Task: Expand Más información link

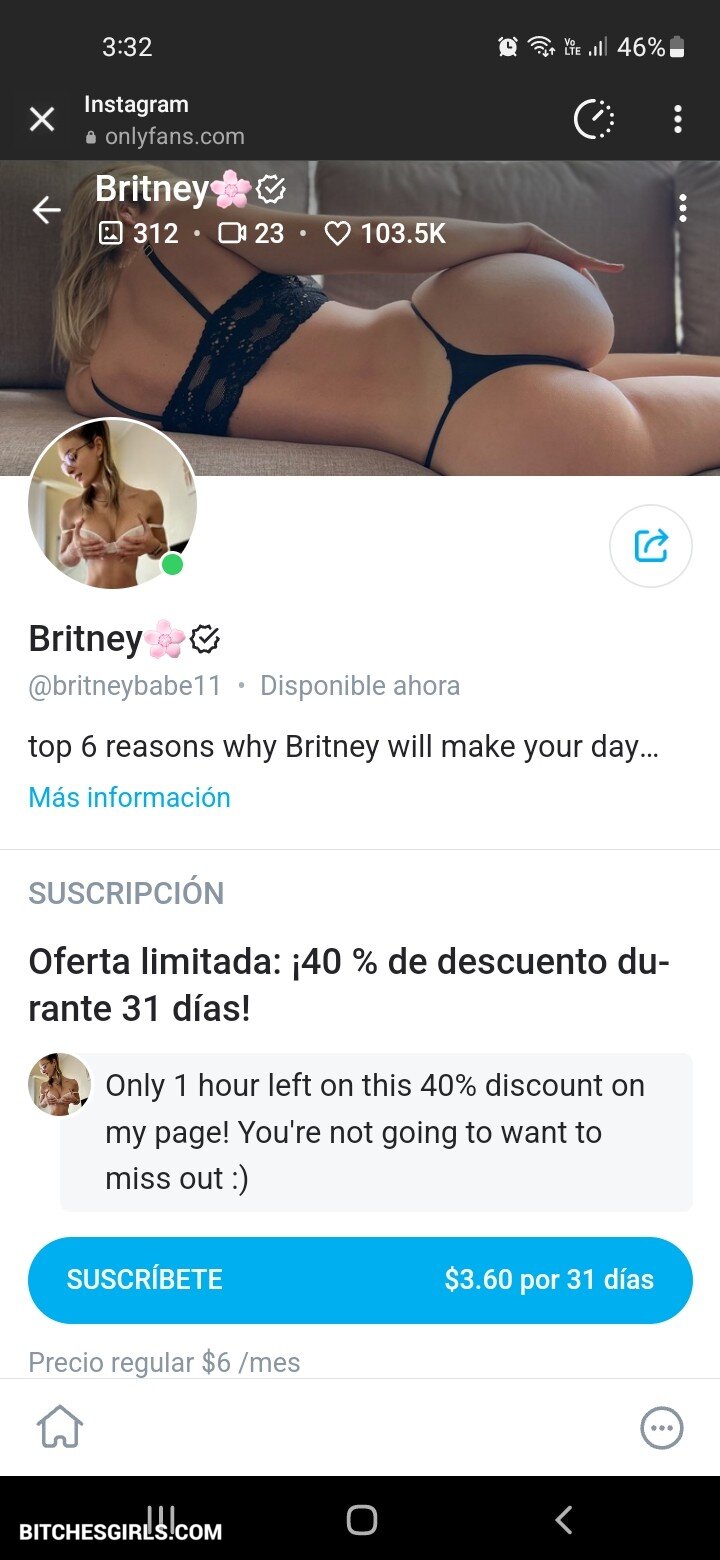Action: pyautogui.click(x=129, y=797)
